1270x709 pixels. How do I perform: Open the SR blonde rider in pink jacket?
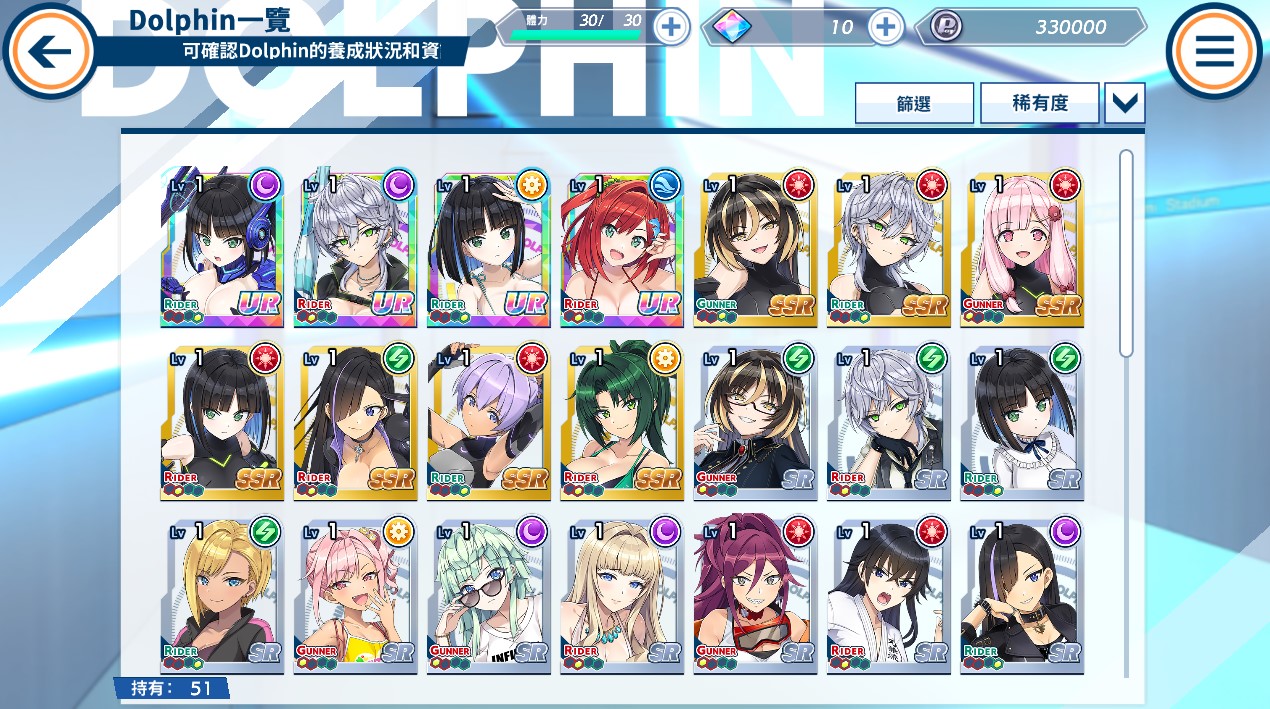[x=222, y=595]
